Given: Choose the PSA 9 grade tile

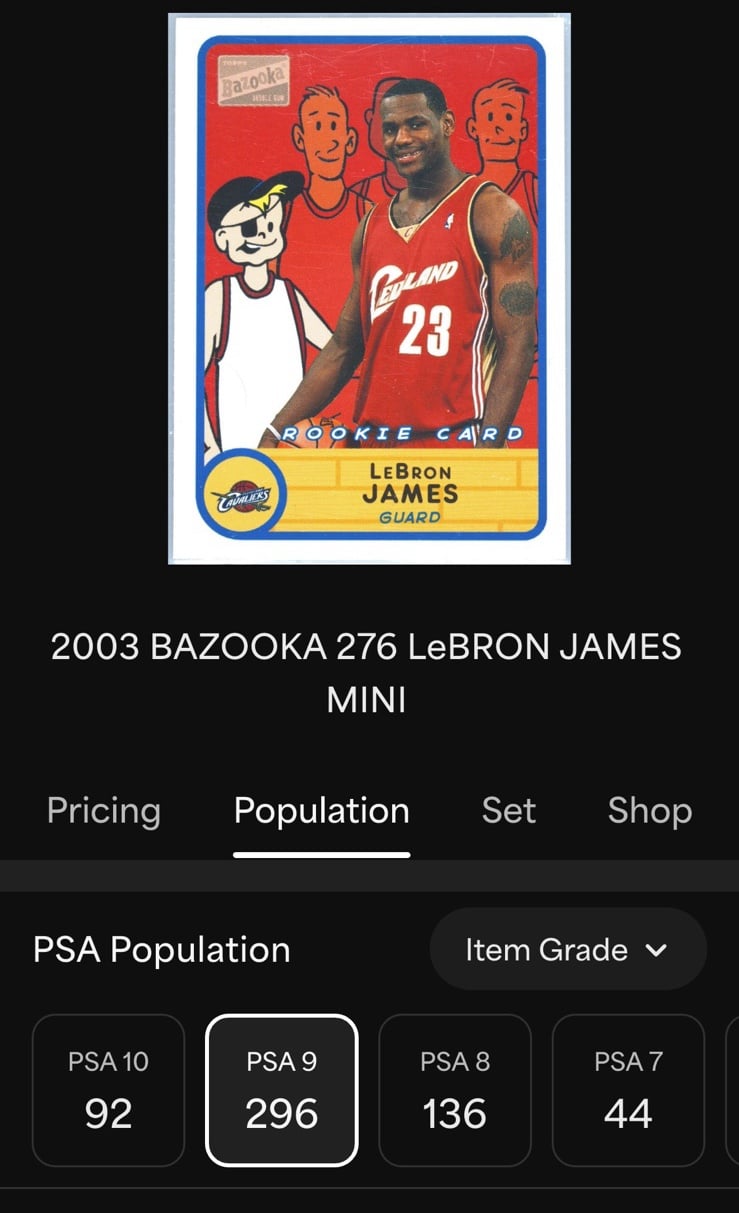Looking at the screenshot, I should 282,1090.
